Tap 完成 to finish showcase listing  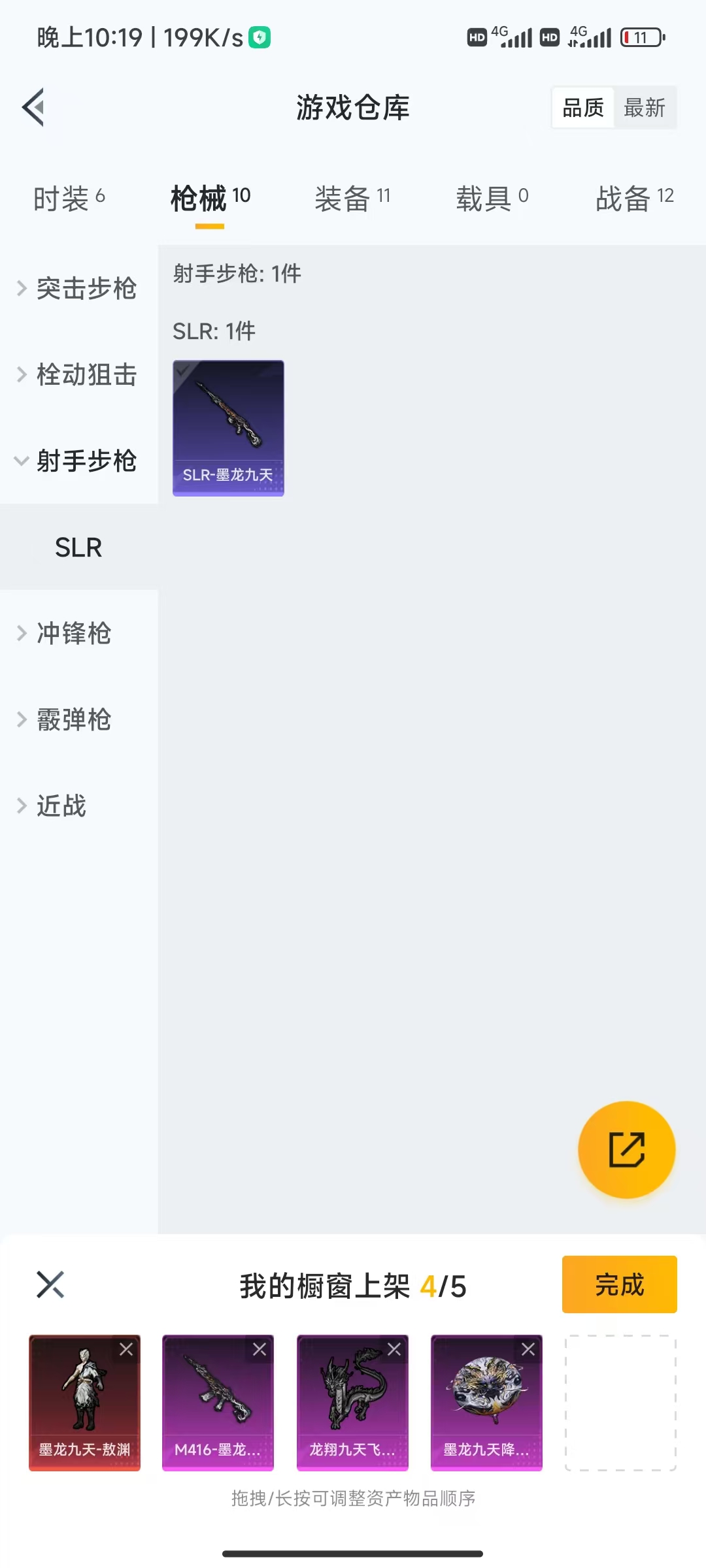click(618, 1284)
